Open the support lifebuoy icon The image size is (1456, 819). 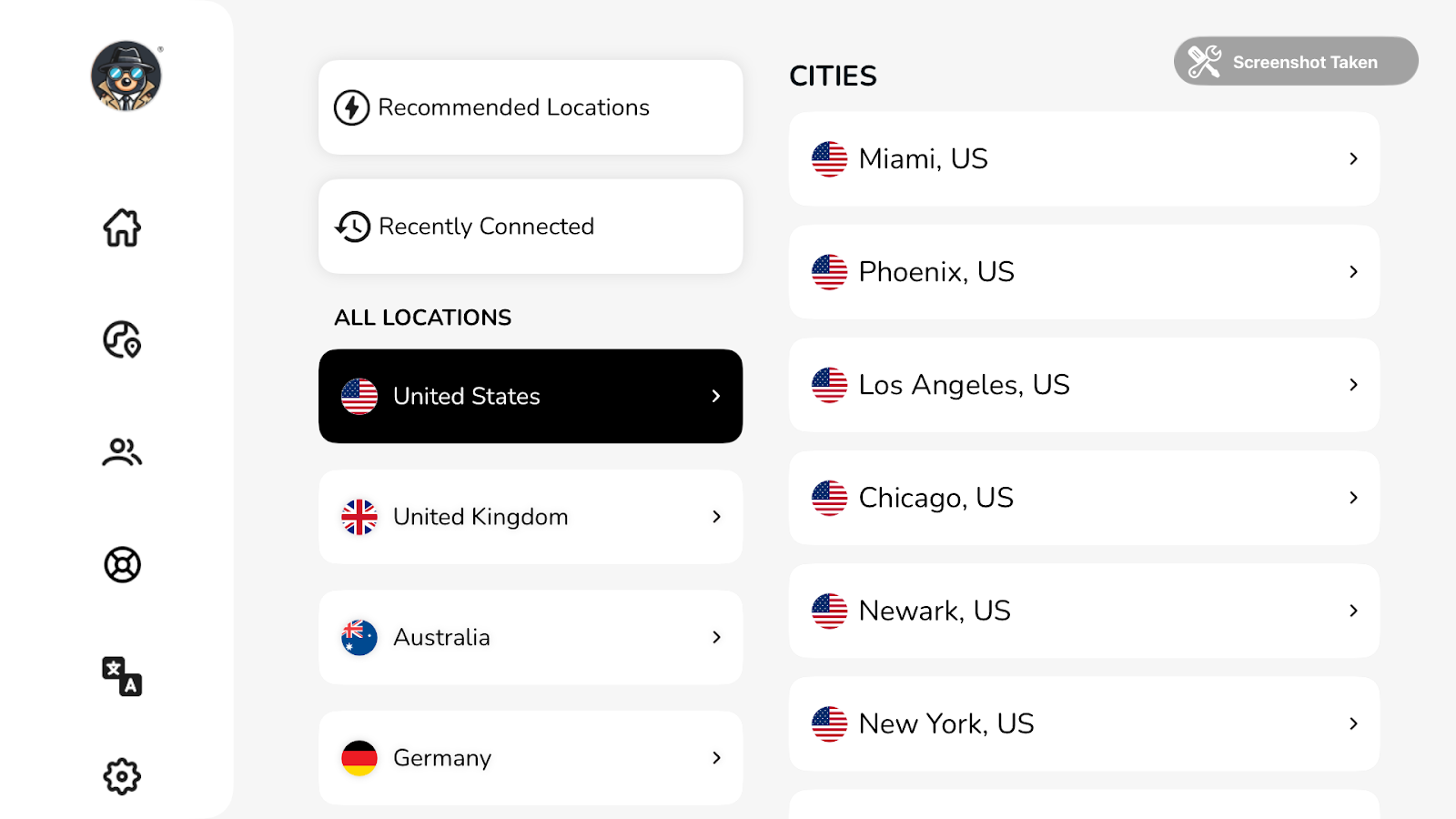122,565
